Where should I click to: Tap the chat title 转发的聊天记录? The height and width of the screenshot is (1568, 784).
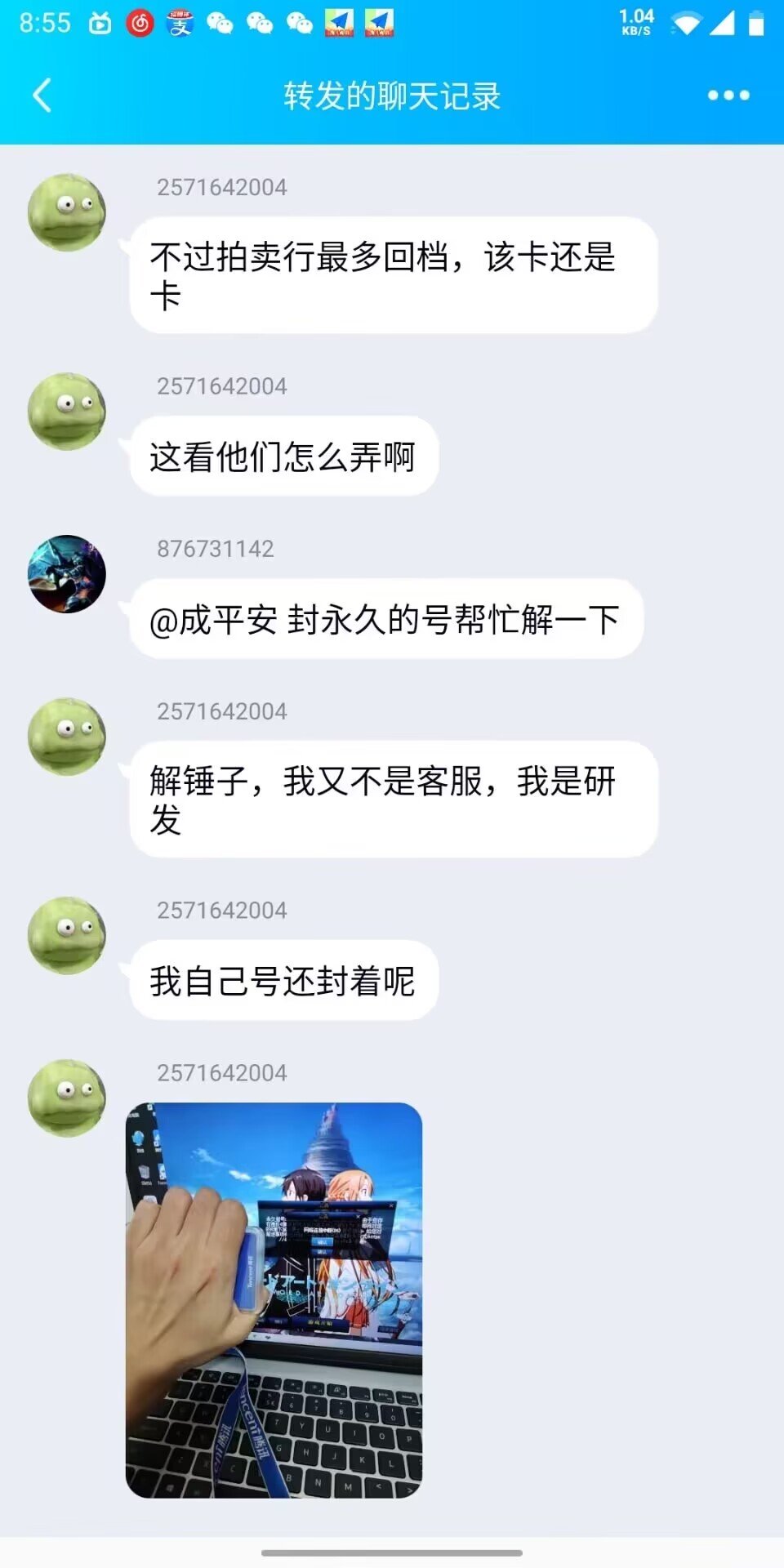(391, 94)
